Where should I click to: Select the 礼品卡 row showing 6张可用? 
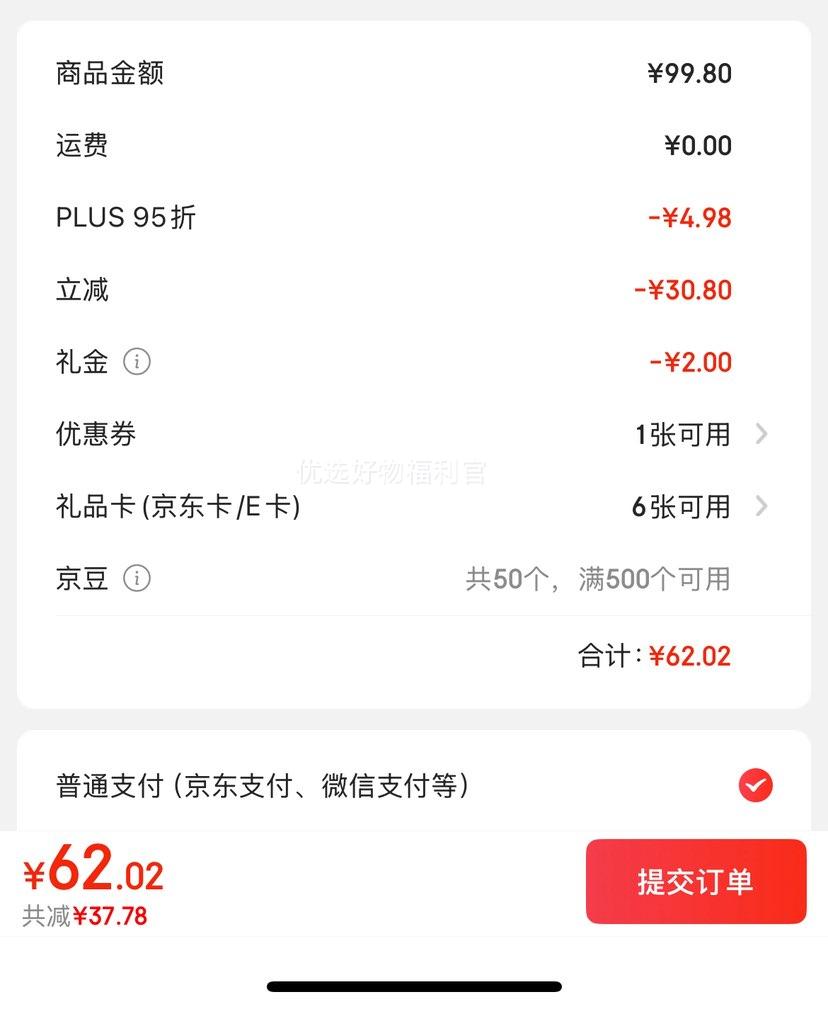(x=400, y=507)
